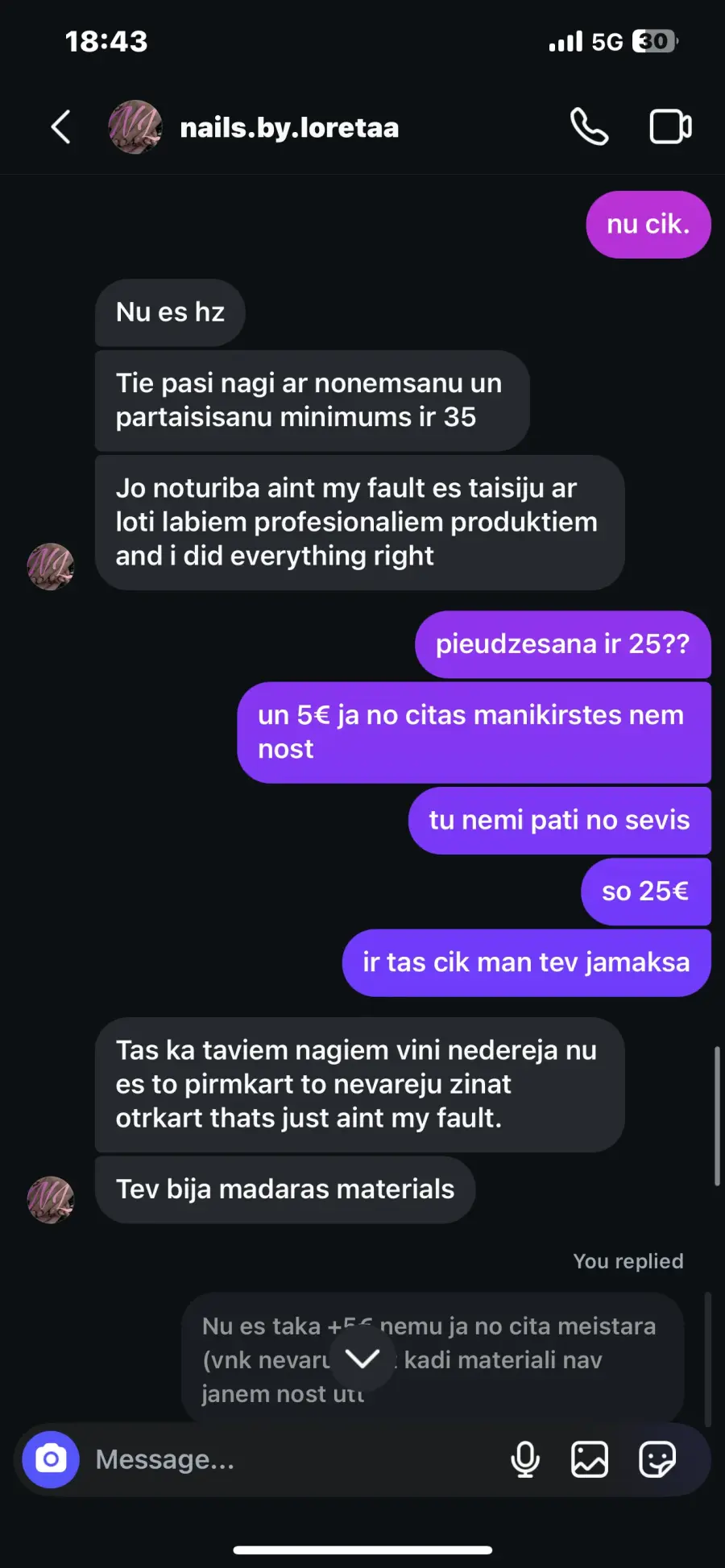
Task: Start a video call with nails.by.loretaa
Action: tap(670, 127)
